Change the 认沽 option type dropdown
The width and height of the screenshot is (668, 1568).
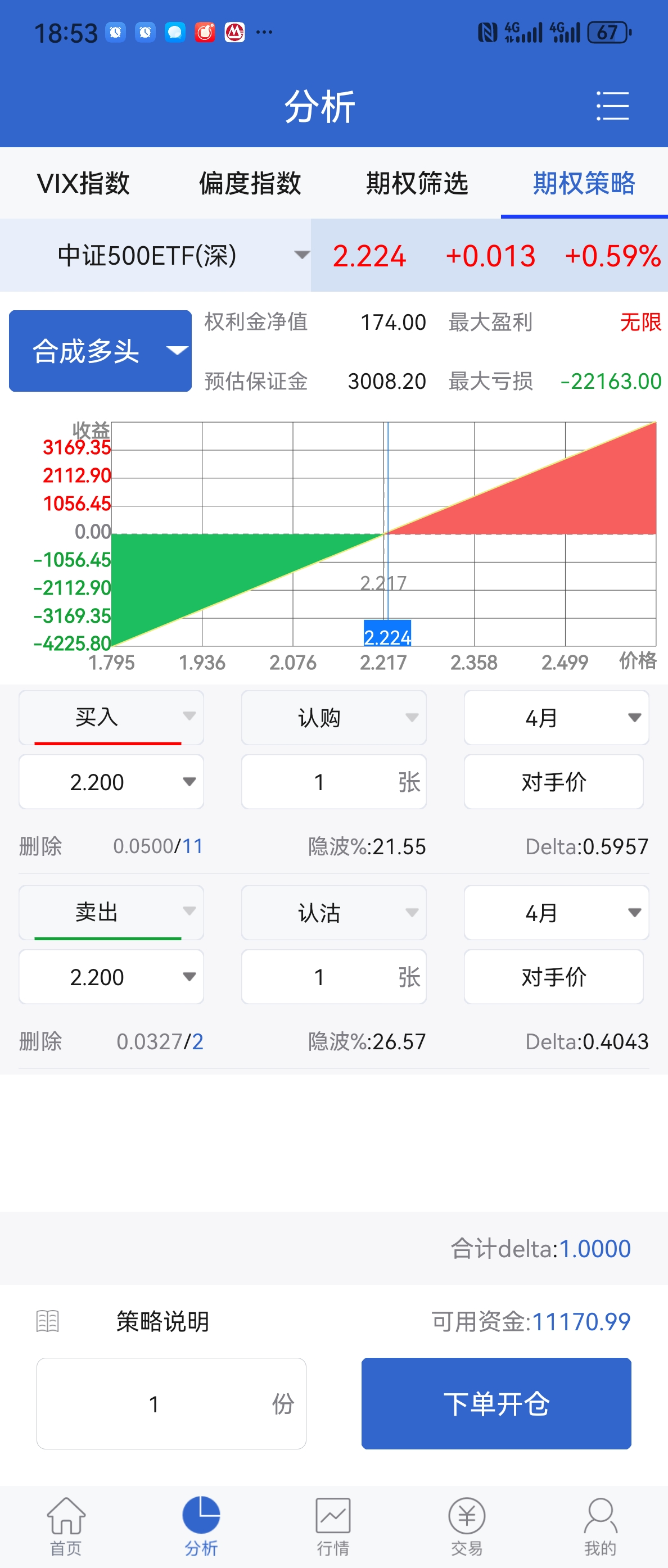pyautogui.click(x=333, y=913)
